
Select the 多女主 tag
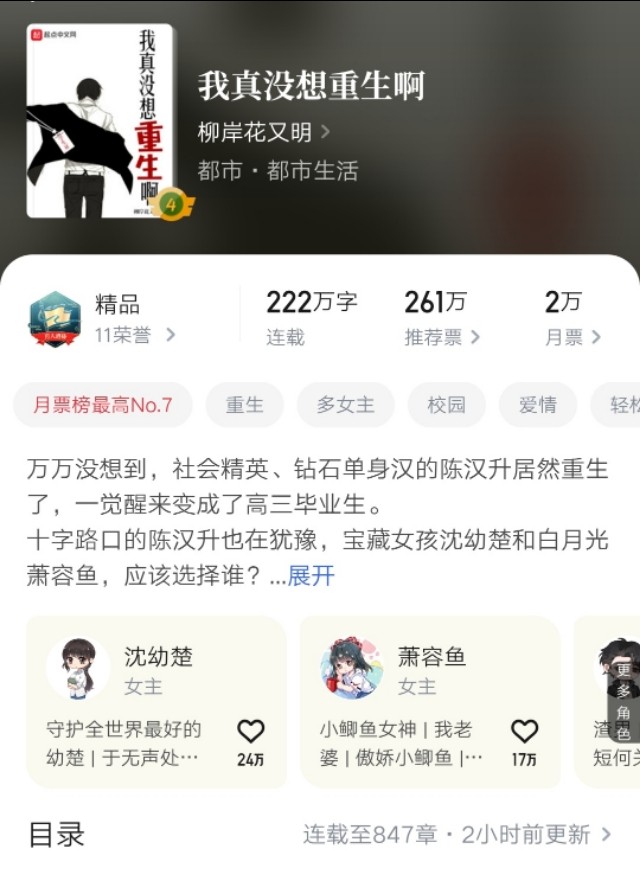point(345,405)
